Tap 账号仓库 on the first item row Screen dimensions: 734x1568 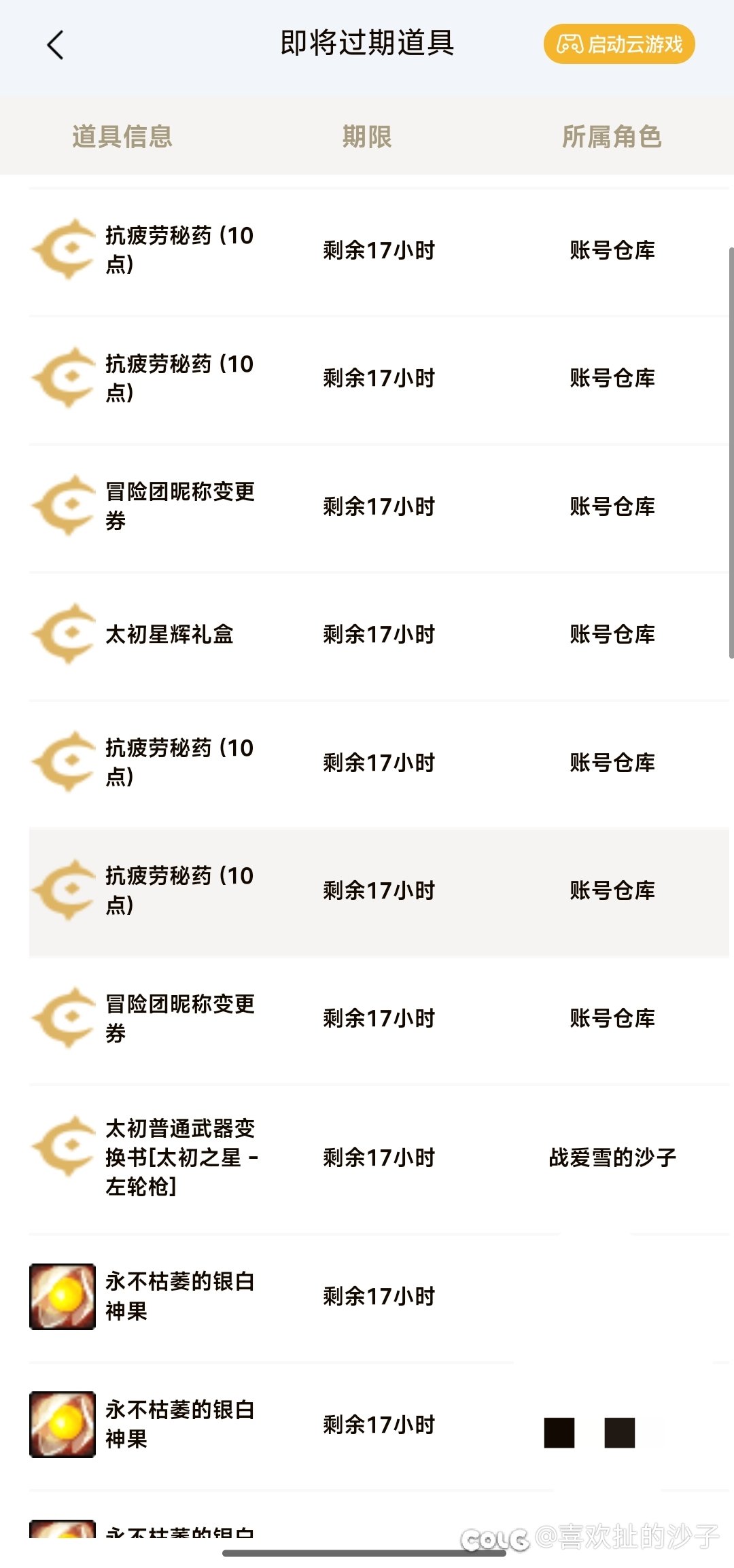[612, 249]
